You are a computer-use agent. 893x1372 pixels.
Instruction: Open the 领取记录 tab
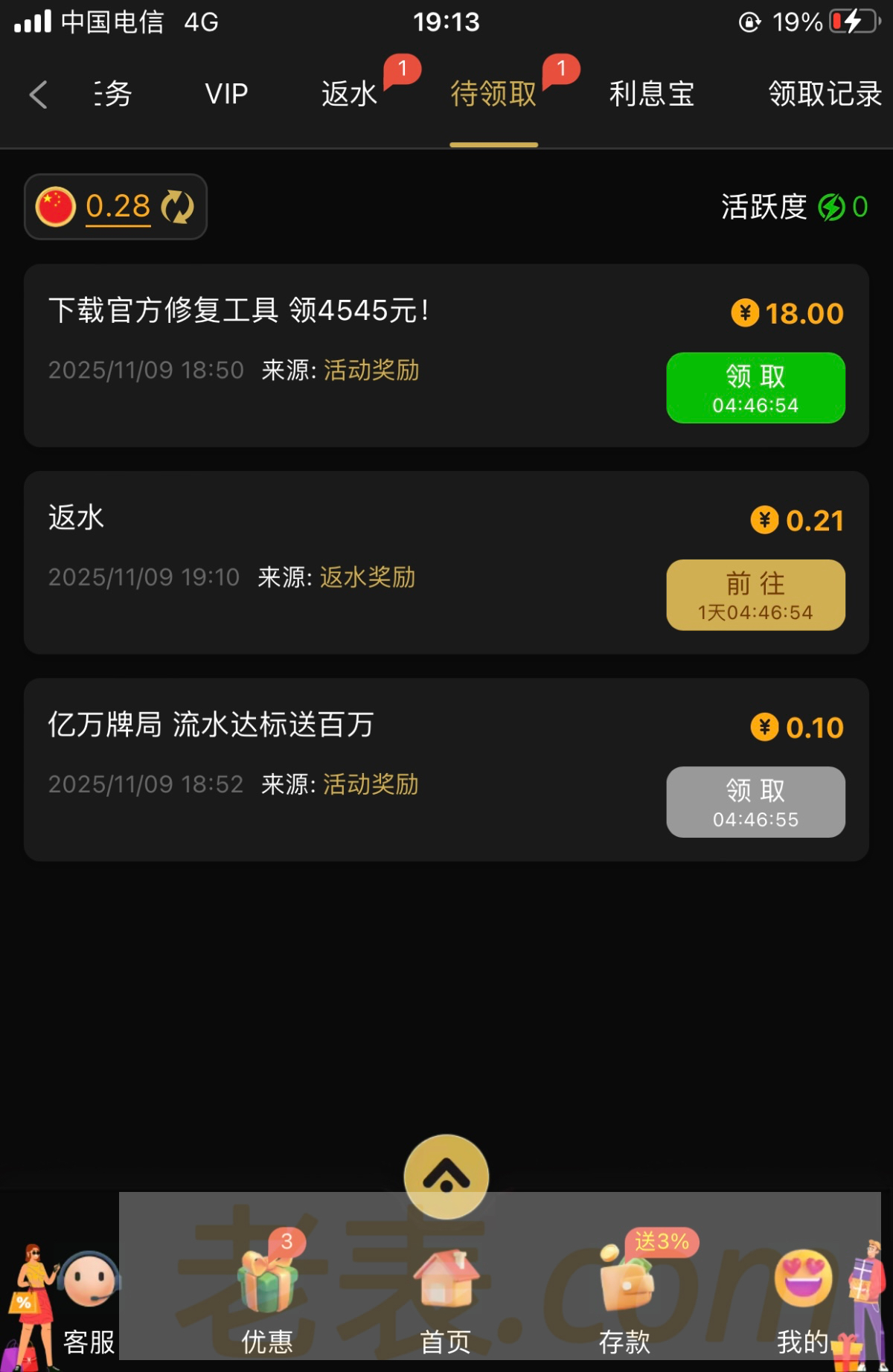[825, 94]
